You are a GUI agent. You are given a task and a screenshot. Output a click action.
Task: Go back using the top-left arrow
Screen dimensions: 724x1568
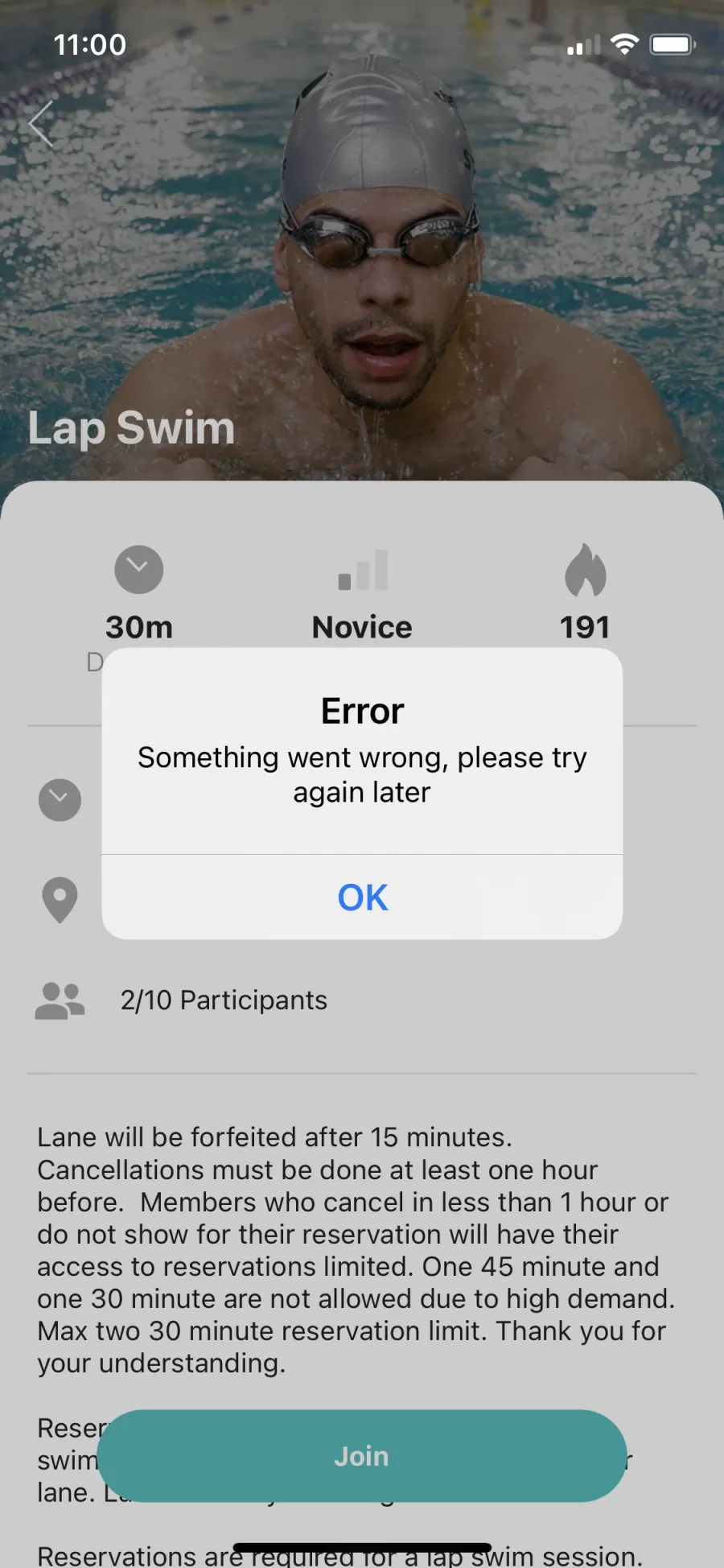click(x=42, y=124)
